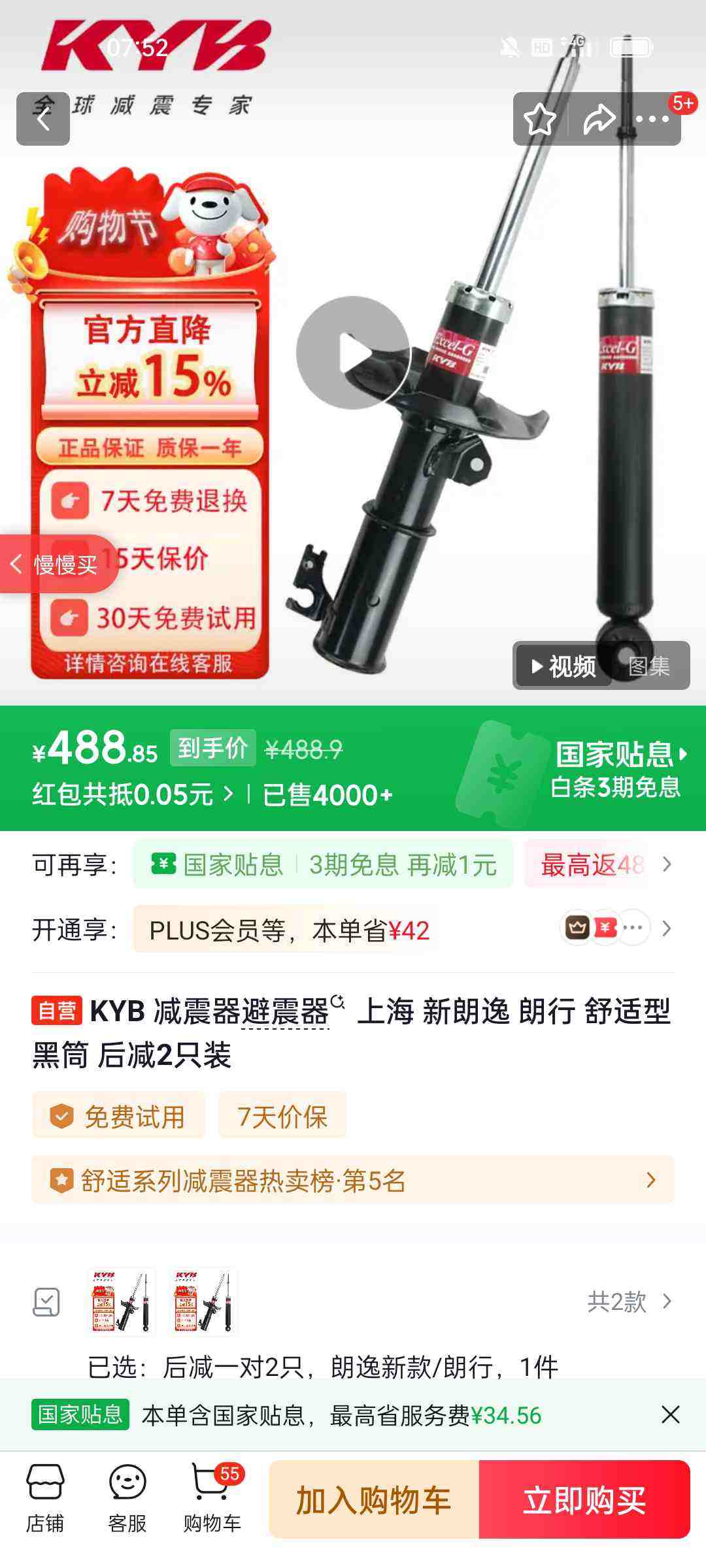Favorite this product with the star icon
This screenshot has height=1568, width=706.
tap(538, 119)
